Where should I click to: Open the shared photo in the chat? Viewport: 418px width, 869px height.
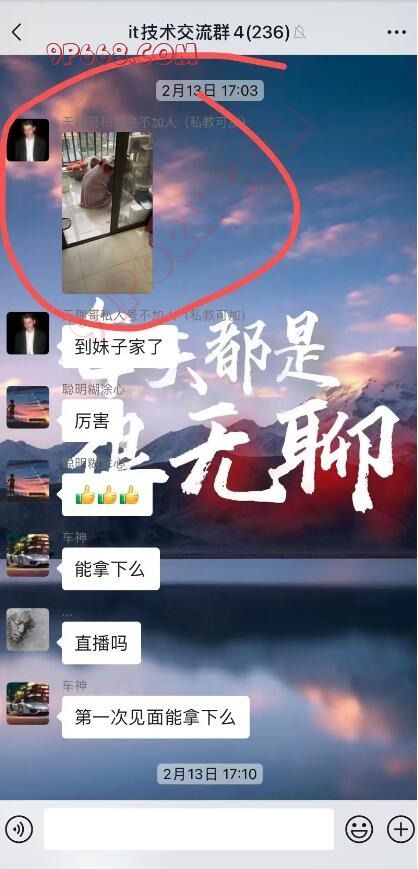[107, 212]
